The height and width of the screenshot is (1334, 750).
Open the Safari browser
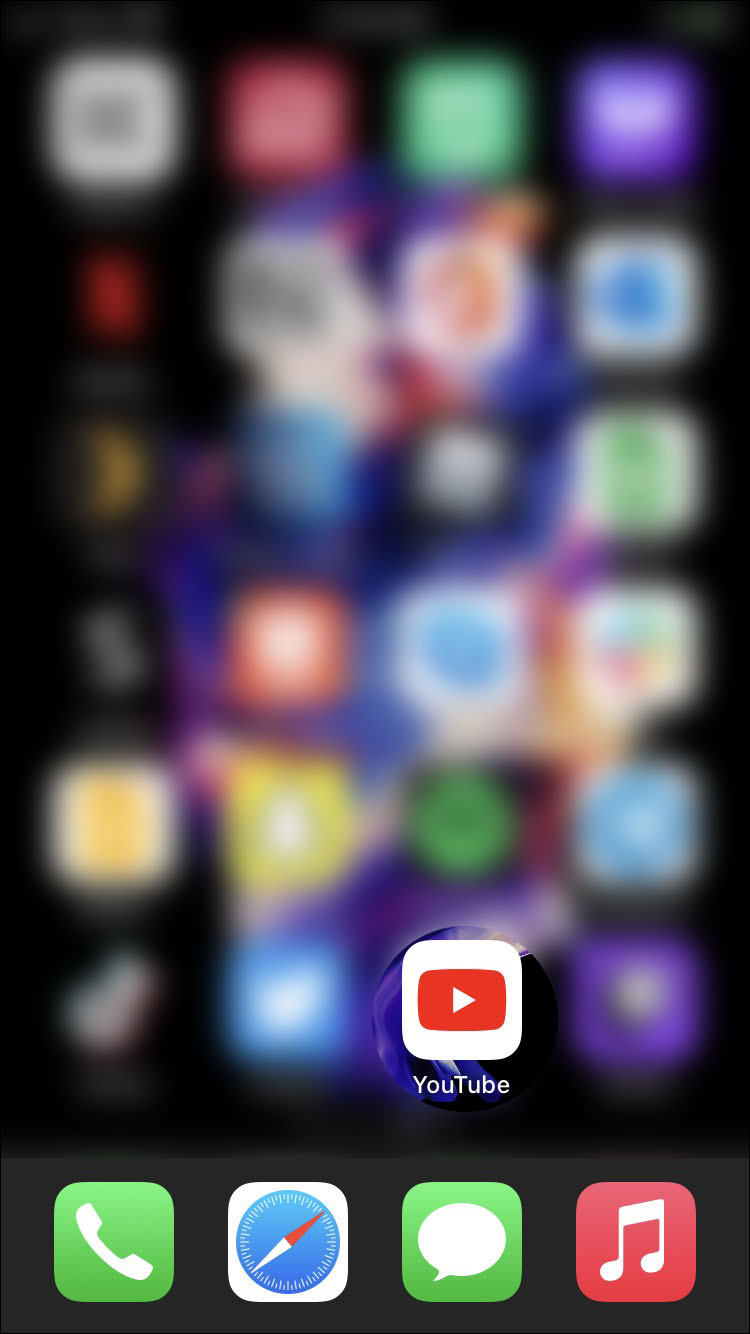[288, 1242]
